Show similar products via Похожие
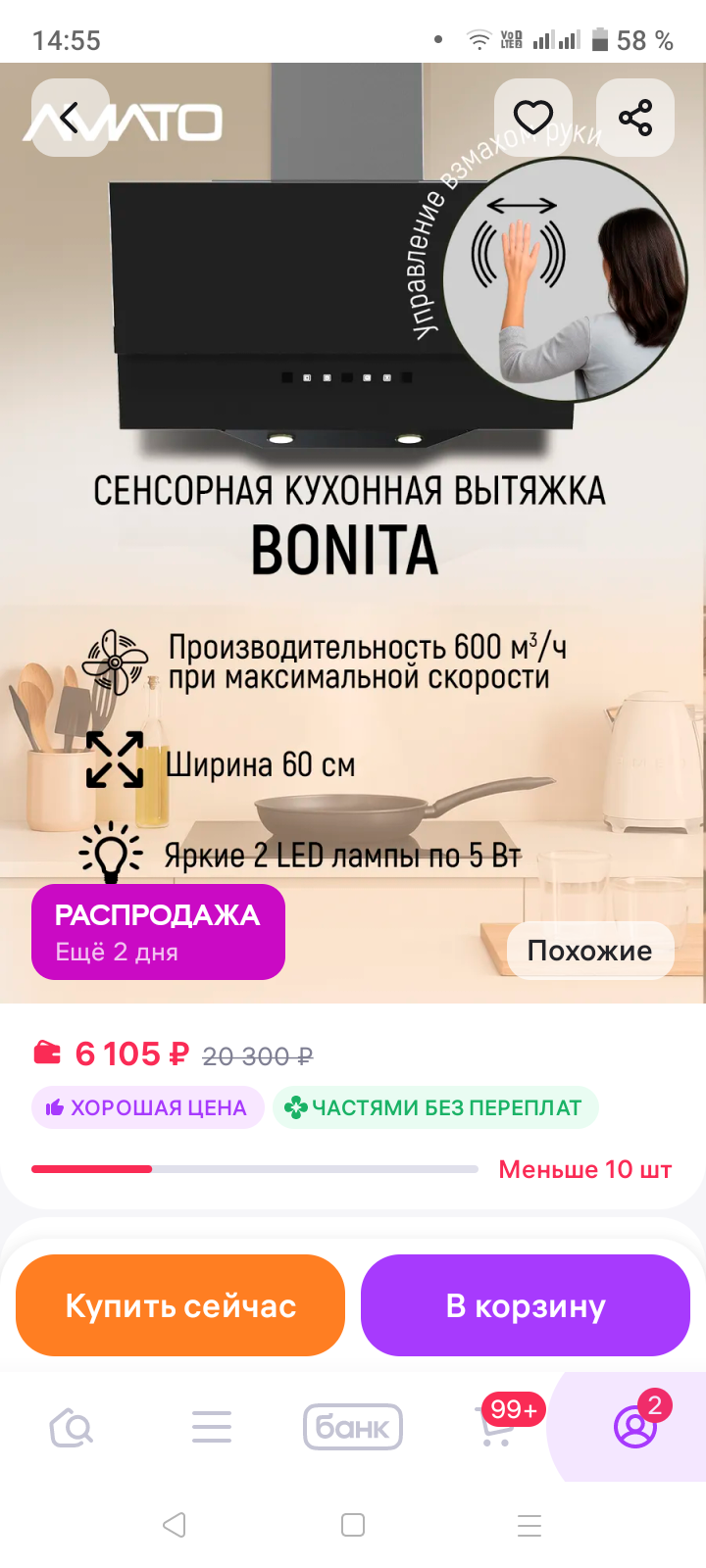The width and height of the screenshot is (706, 1568). coord(590,950)
